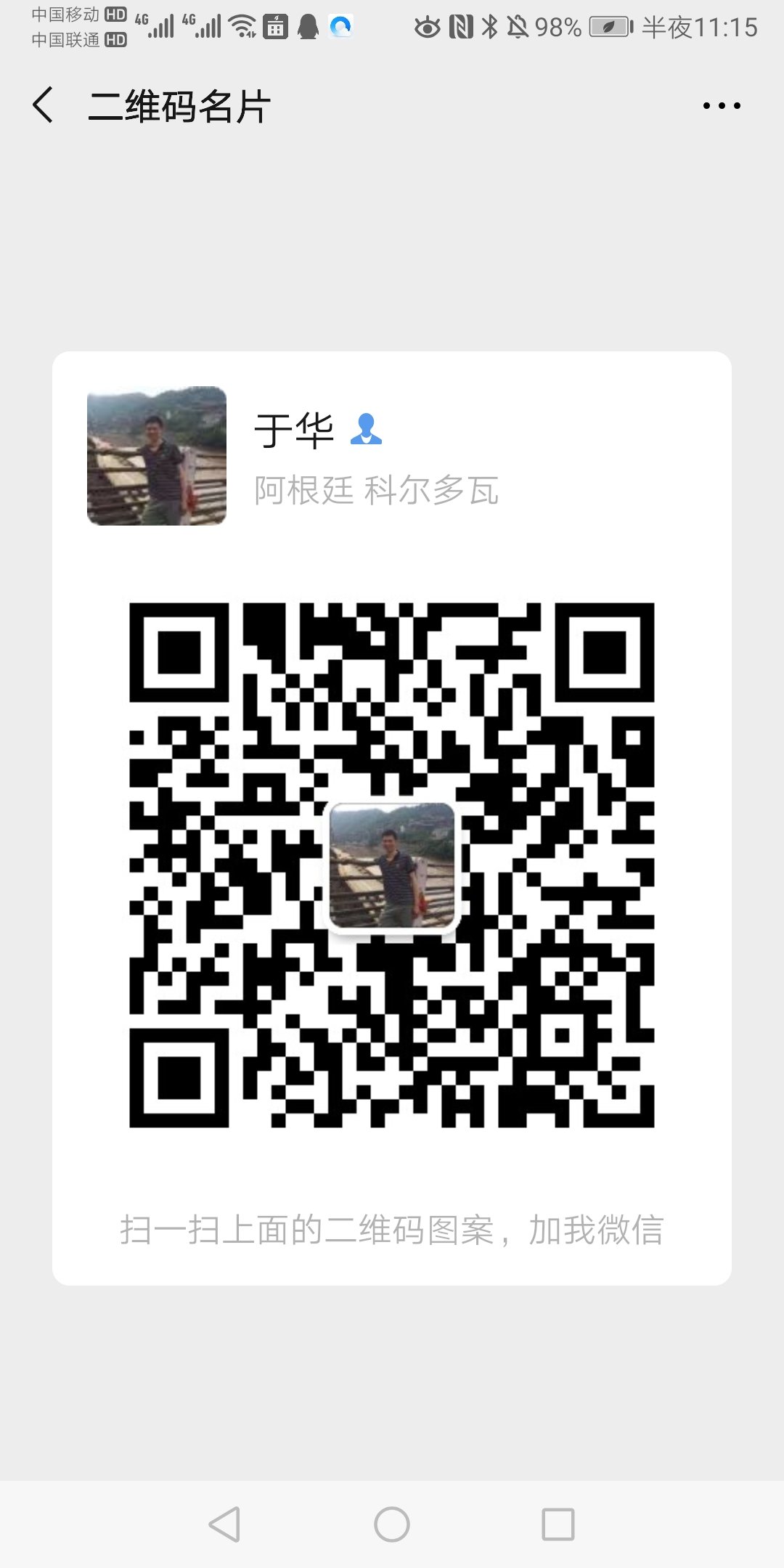This screenshot has height=1568, width=784.
Task: Go back from the 二维码名片 page
Action: 43,105
